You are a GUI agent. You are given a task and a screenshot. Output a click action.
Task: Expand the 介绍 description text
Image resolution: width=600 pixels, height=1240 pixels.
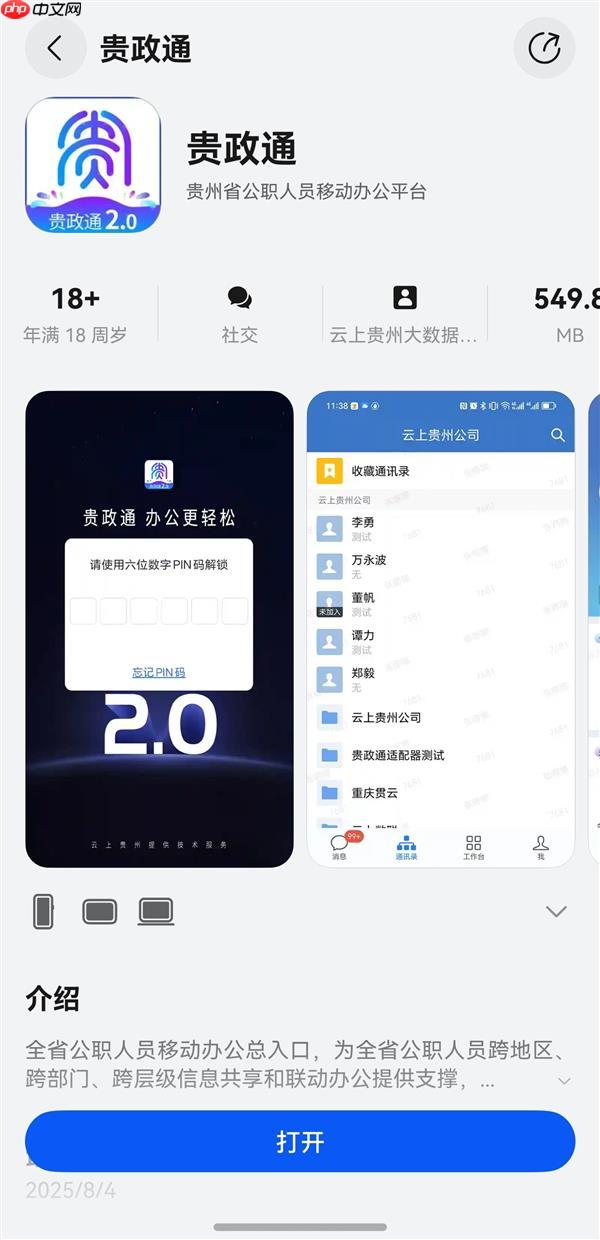[564, 1081]
